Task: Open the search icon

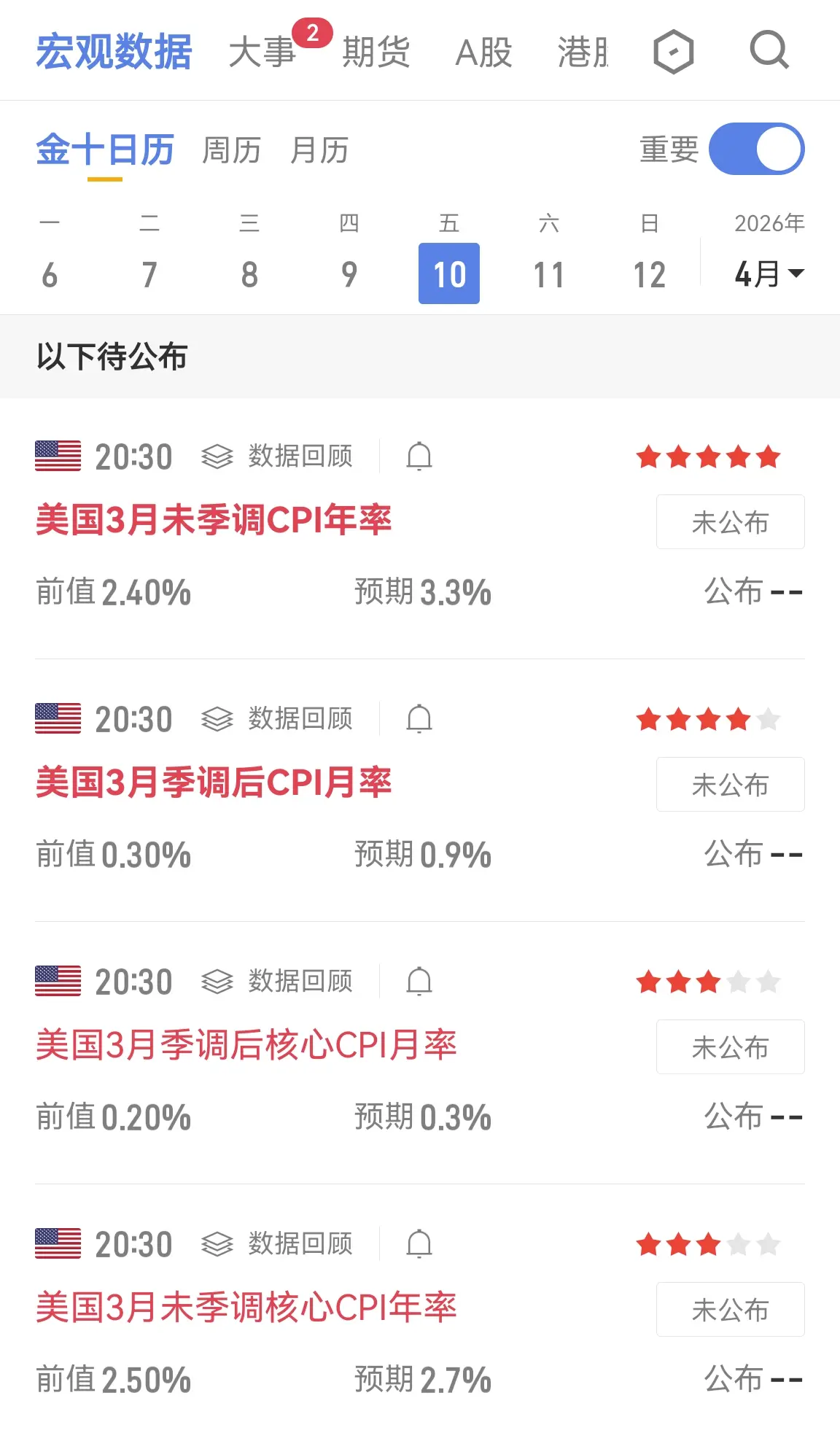Action: click(x=769, y=51)
